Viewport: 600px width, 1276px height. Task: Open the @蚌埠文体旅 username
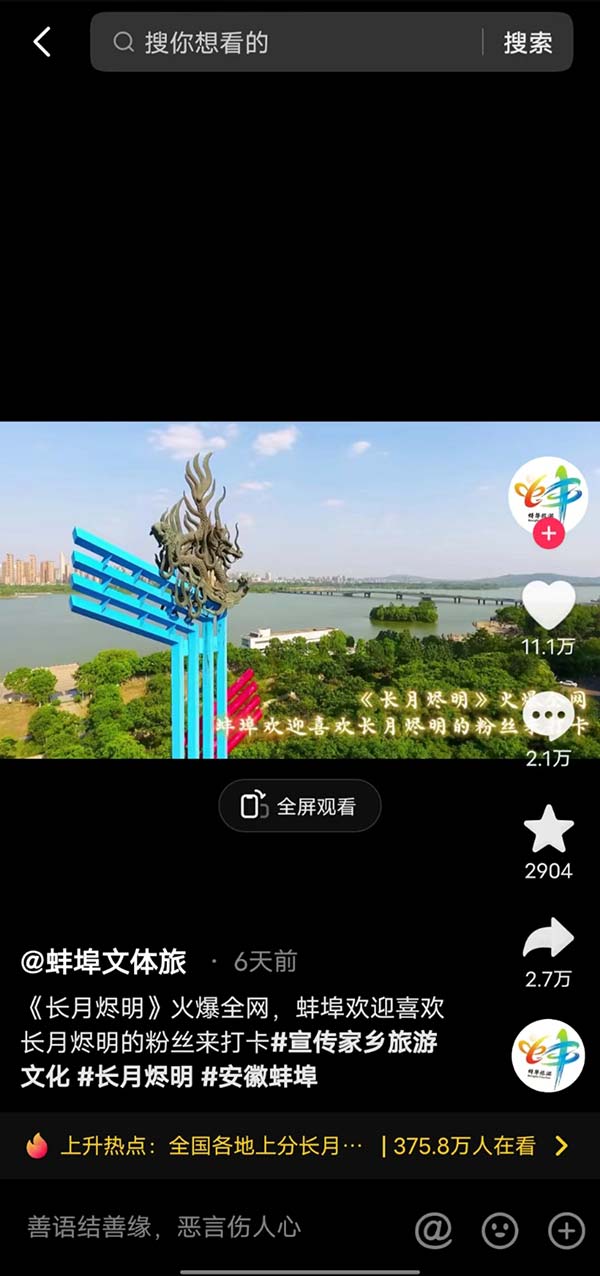click(104, 962)
